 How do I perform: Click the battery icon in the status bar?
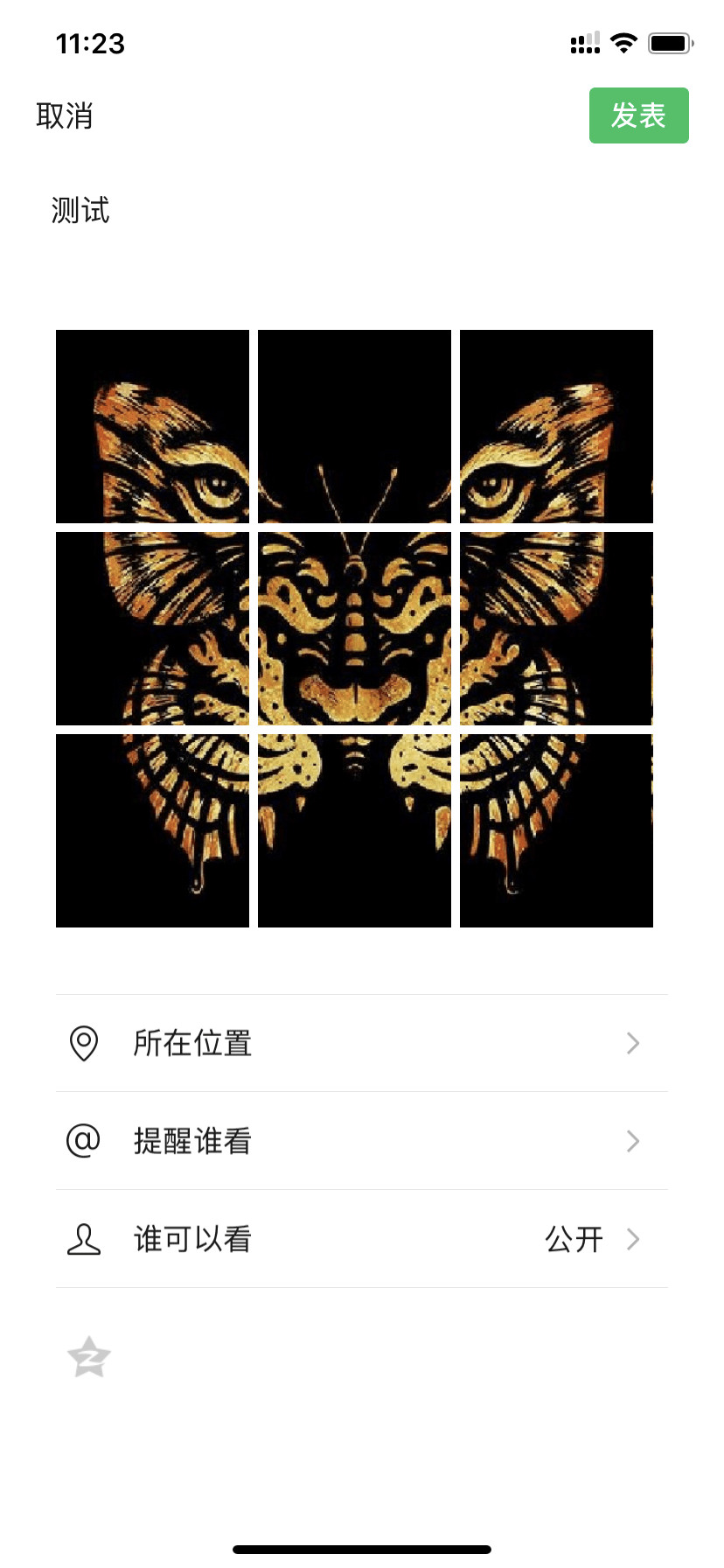[669, 43]
